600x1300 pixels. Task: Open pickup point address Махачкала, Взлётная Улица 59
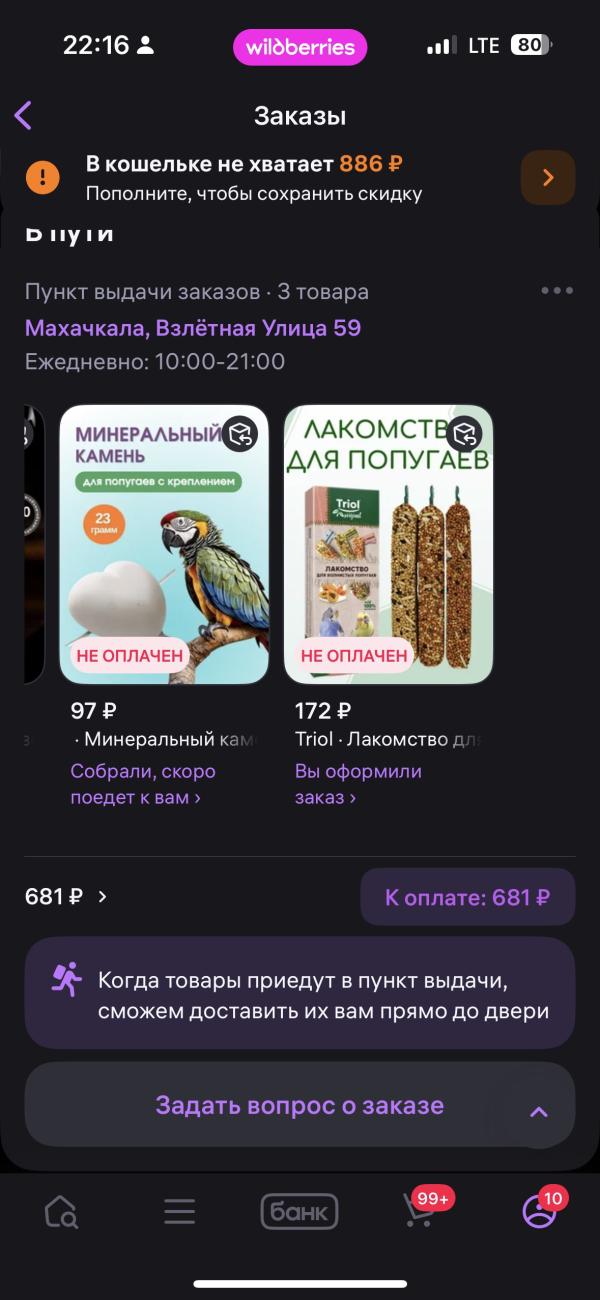point(193,328)
